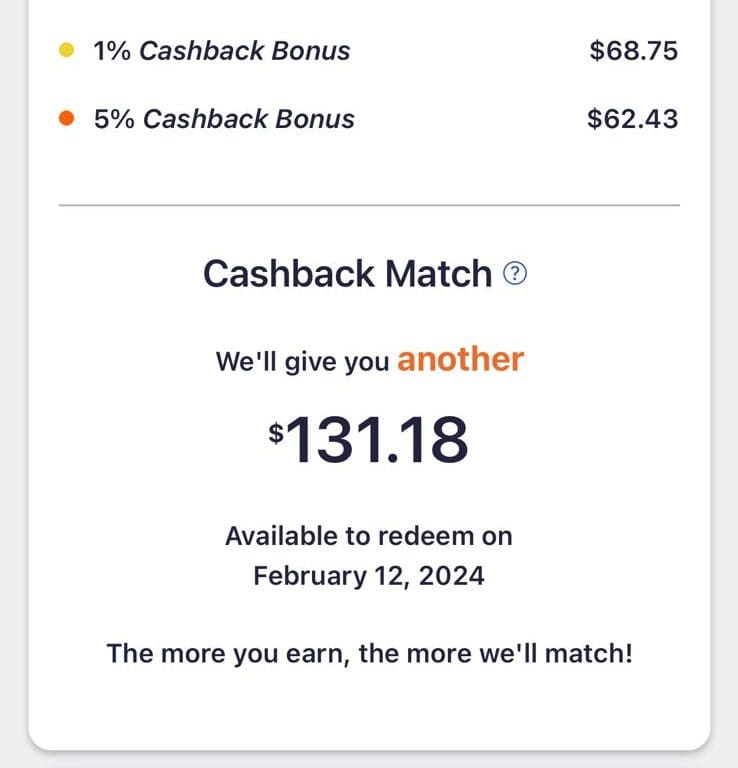Expand details for the $62.43 amount

[x=634, y=117]
